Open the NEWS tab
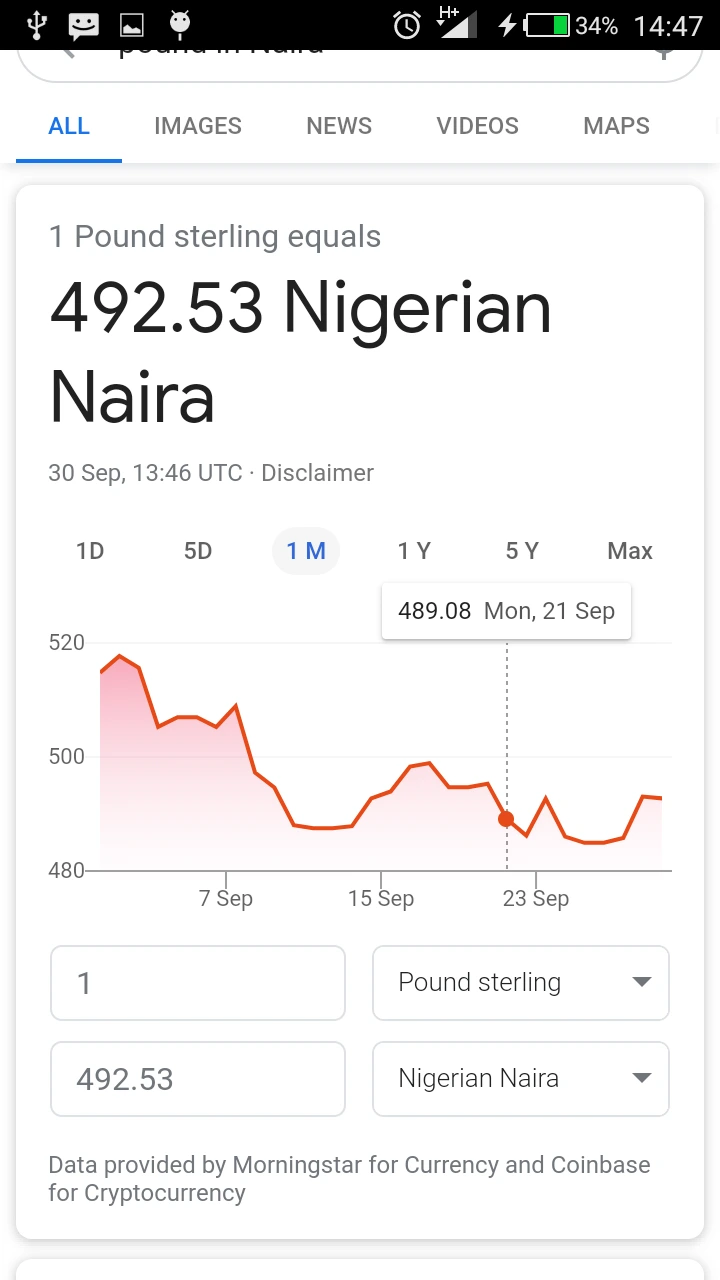The image size is (720, 1280). click(339, 126)
